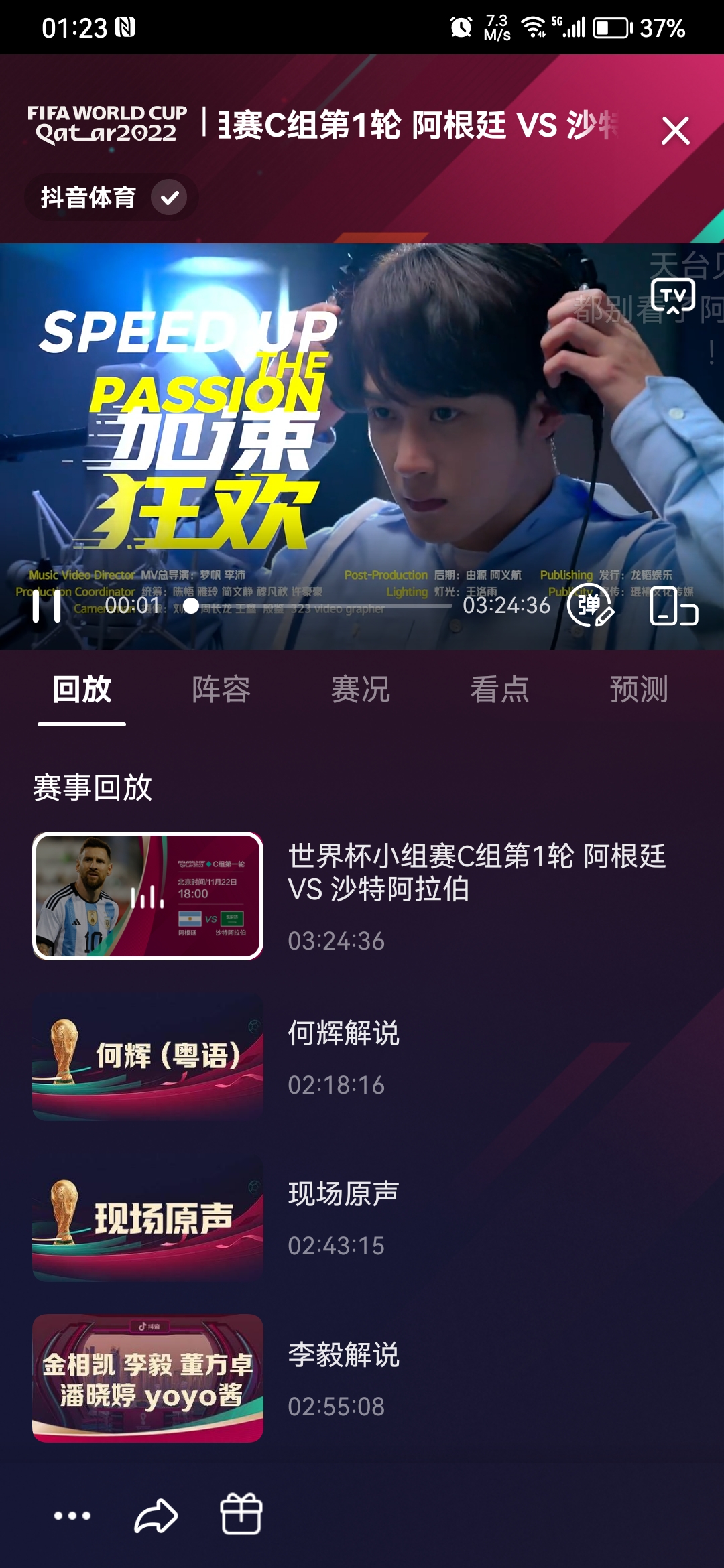Play the 阿根廷 VS 沙特阿拉伯 replay
Viewport: 724px width, 1568px height.
tap(147, 896)
